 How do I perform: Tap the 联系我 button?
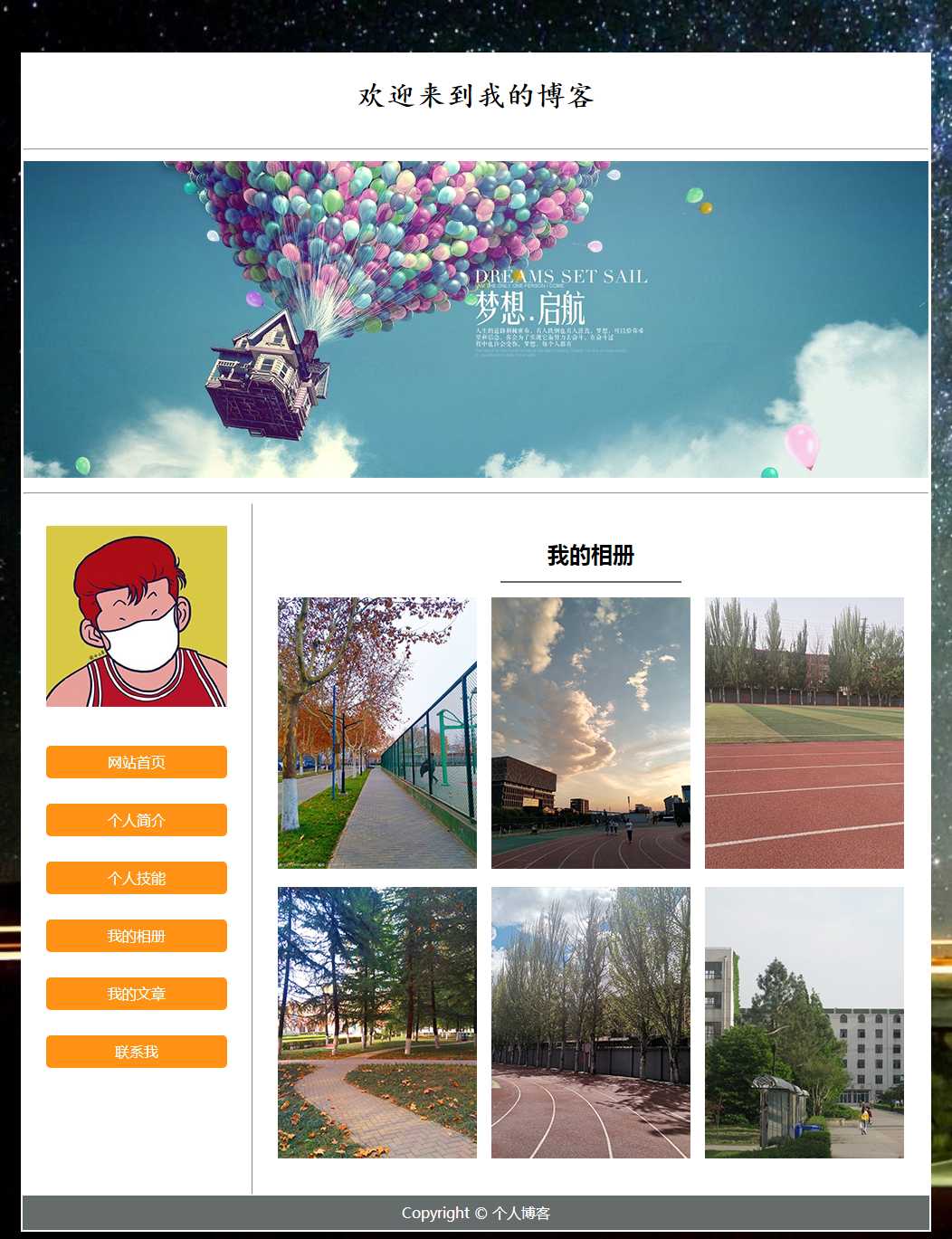(x=137, y=1052)
